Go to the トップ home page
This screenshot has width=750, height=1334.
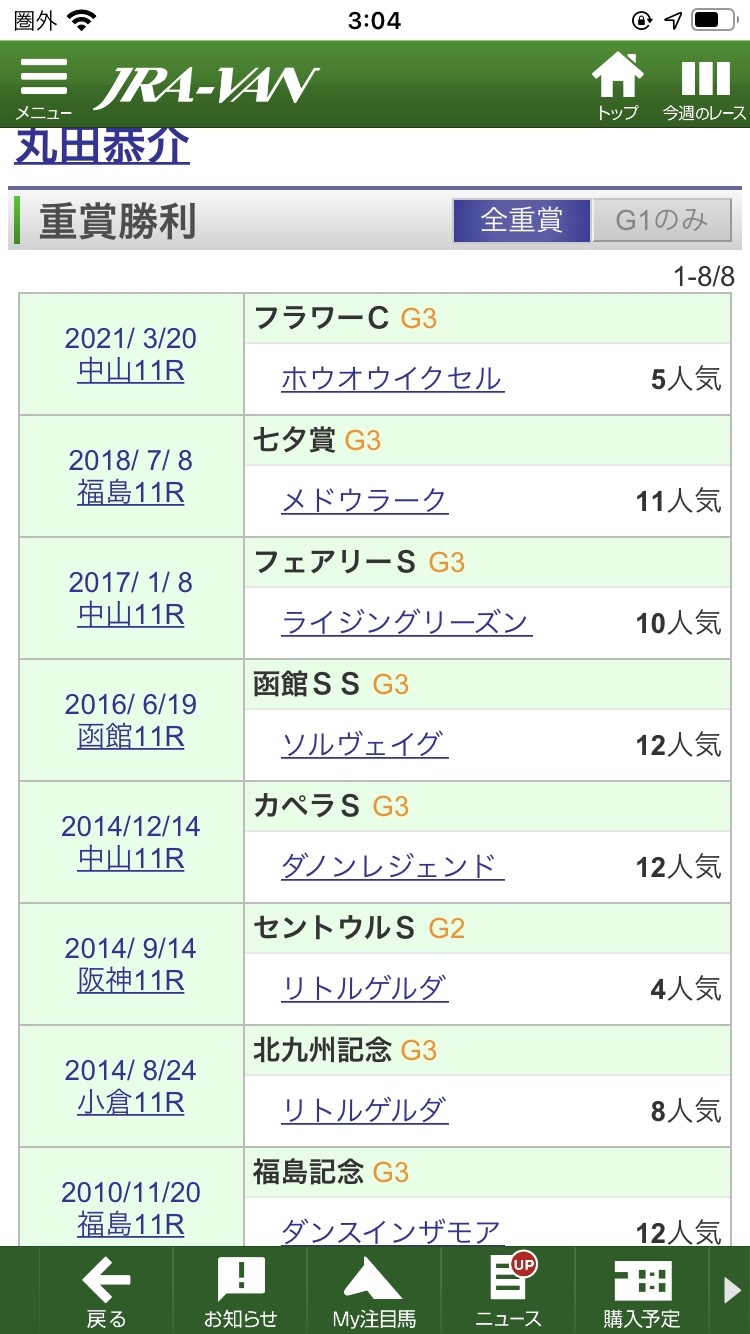click(x=617, y=86)
